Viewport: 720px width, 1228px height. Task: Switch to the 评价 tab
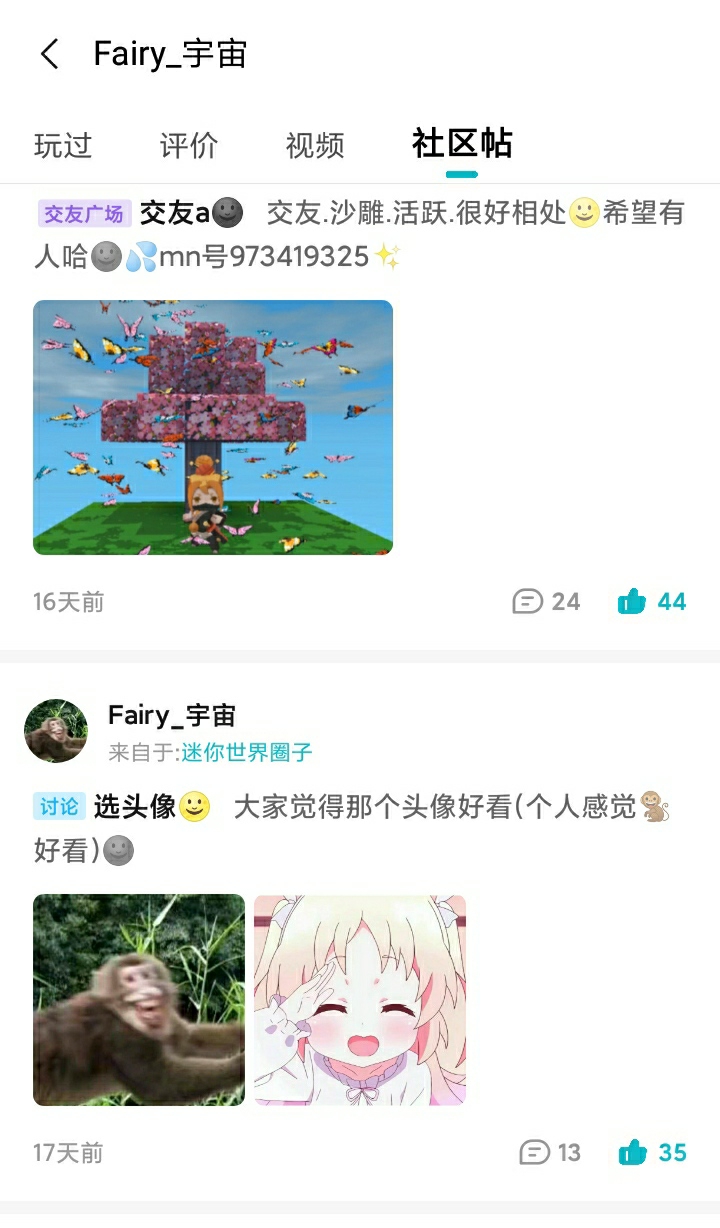(189, 146)
